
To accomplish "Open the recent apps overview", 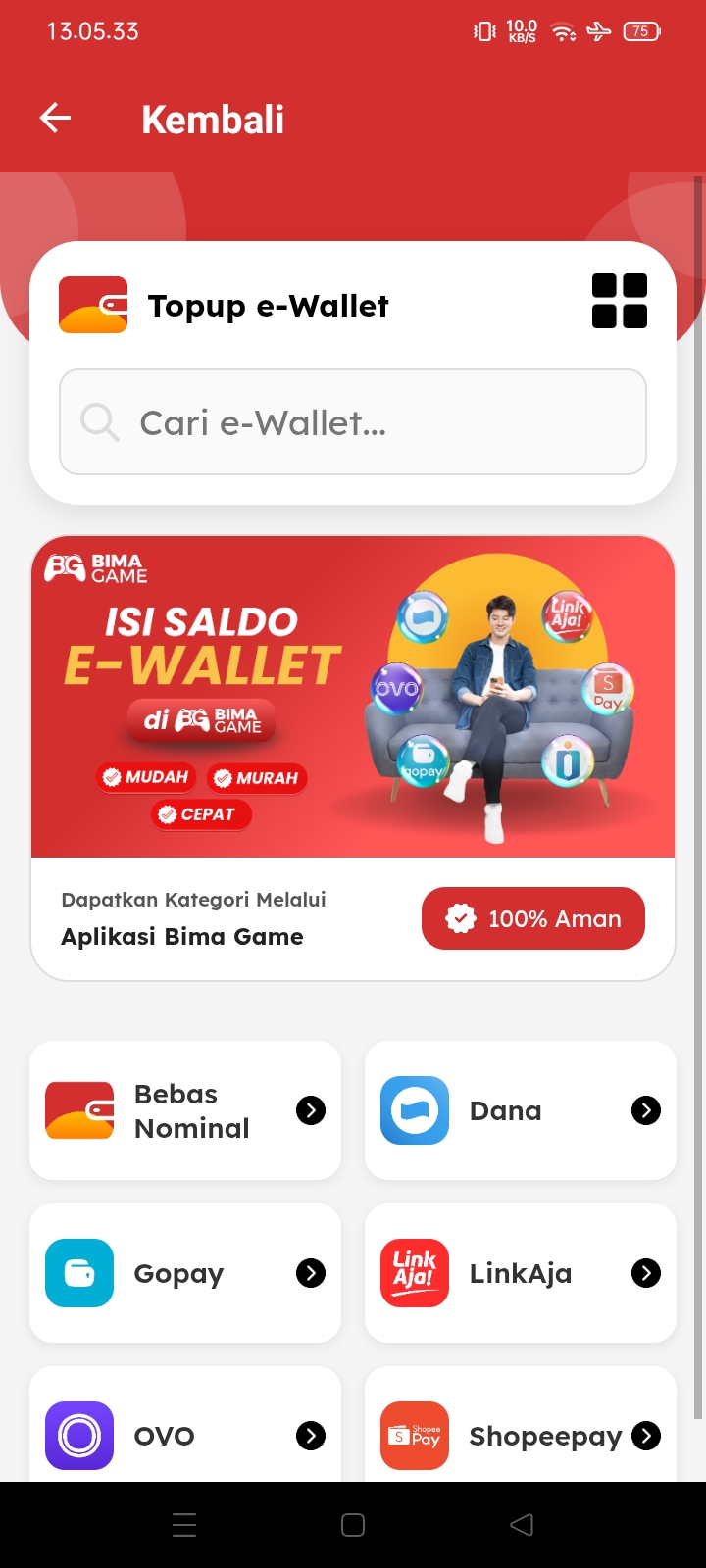I will [x=184, y=1525].
